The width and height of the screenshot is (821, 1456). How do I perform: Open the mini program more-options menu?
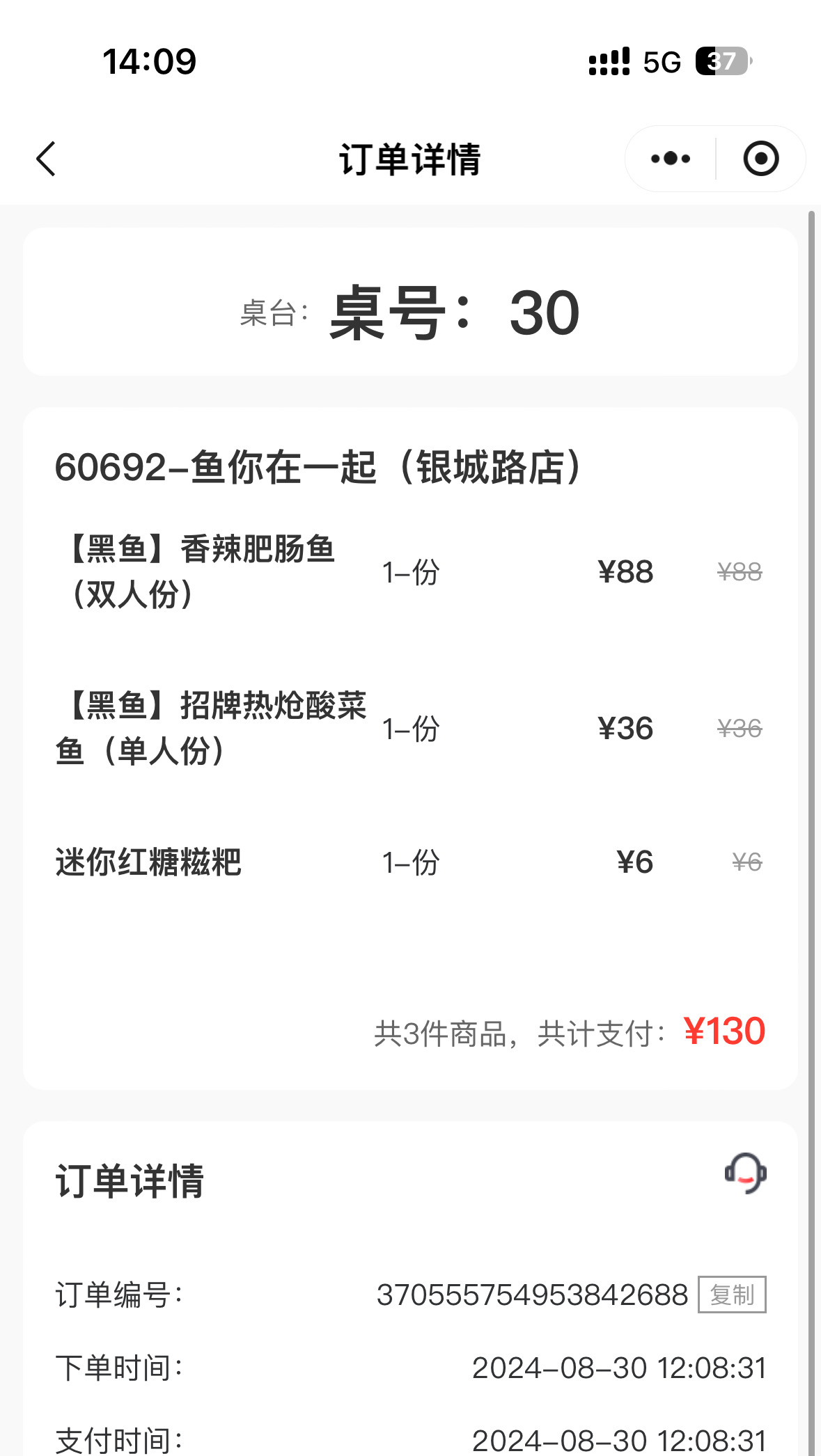coord(671,159)
